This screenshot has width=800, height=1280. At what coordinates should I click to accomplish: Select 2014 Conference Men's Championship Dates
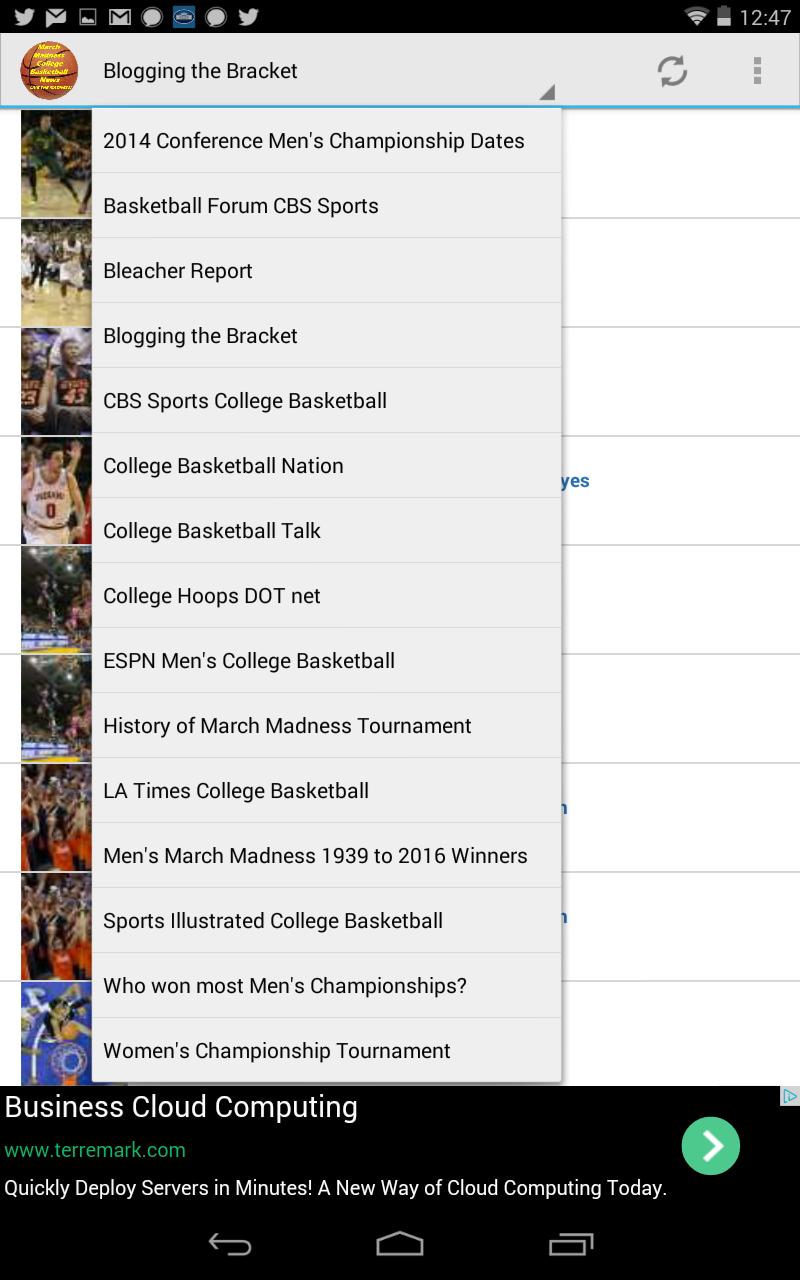(326, 141)
